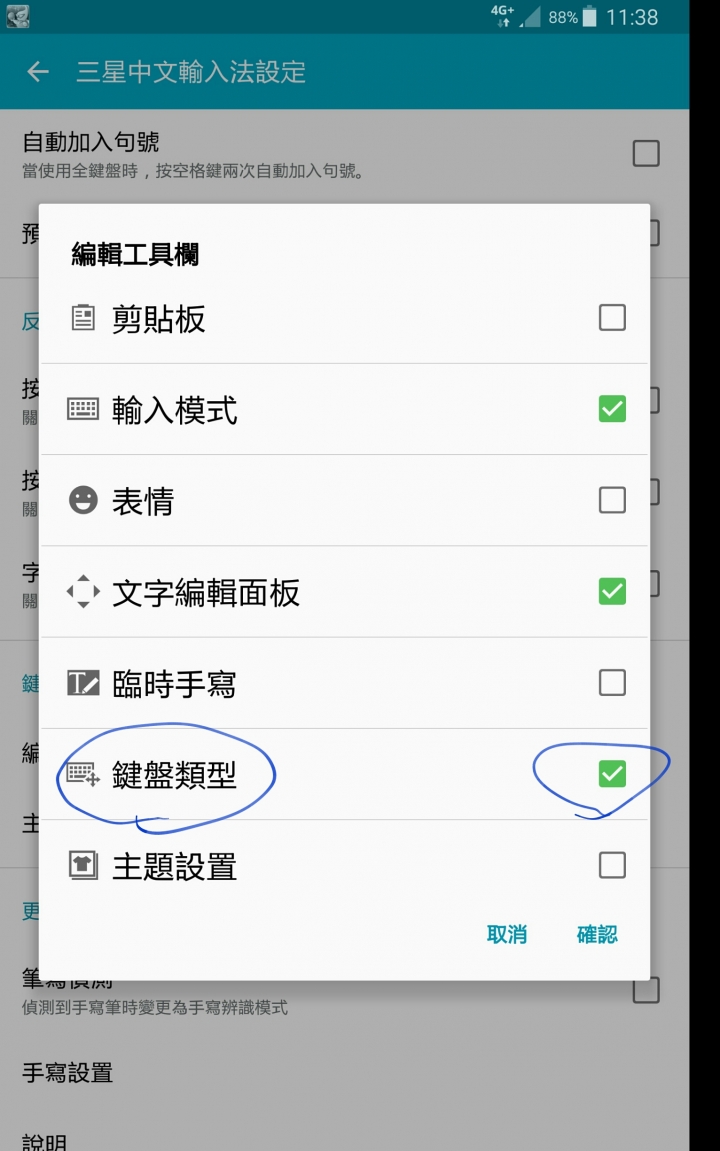Uncheck the 鍵盤類型 checkbox
The height and width of the screenshot is (1151, 720).
point(612,774)
